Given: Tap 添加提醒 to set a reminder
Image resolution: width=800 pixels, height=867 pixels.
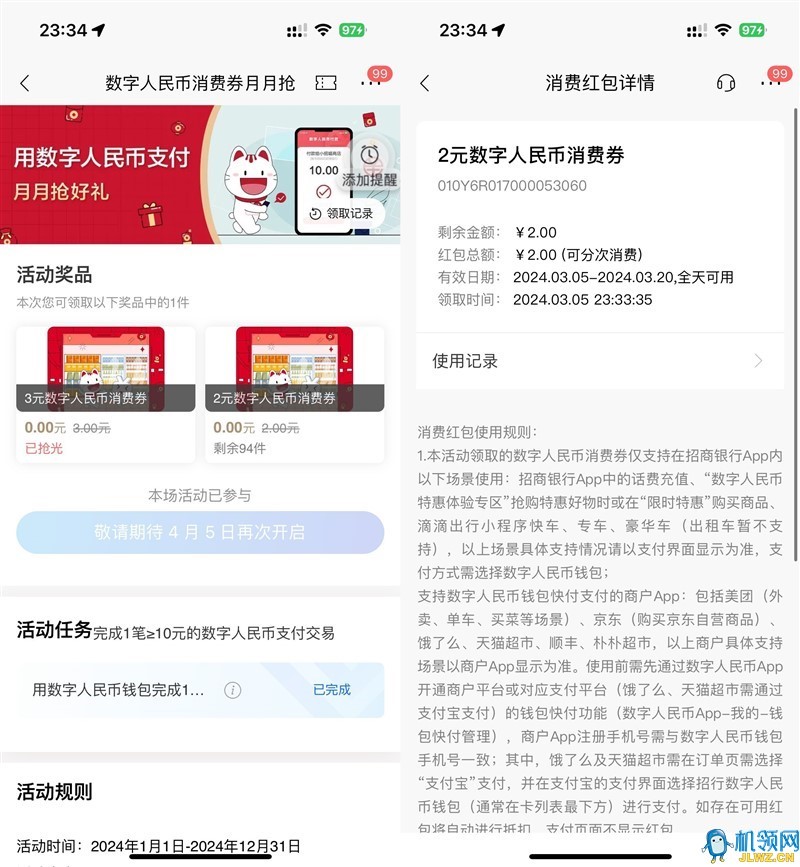Looking at the screenshot, I should tap(369, 166).
